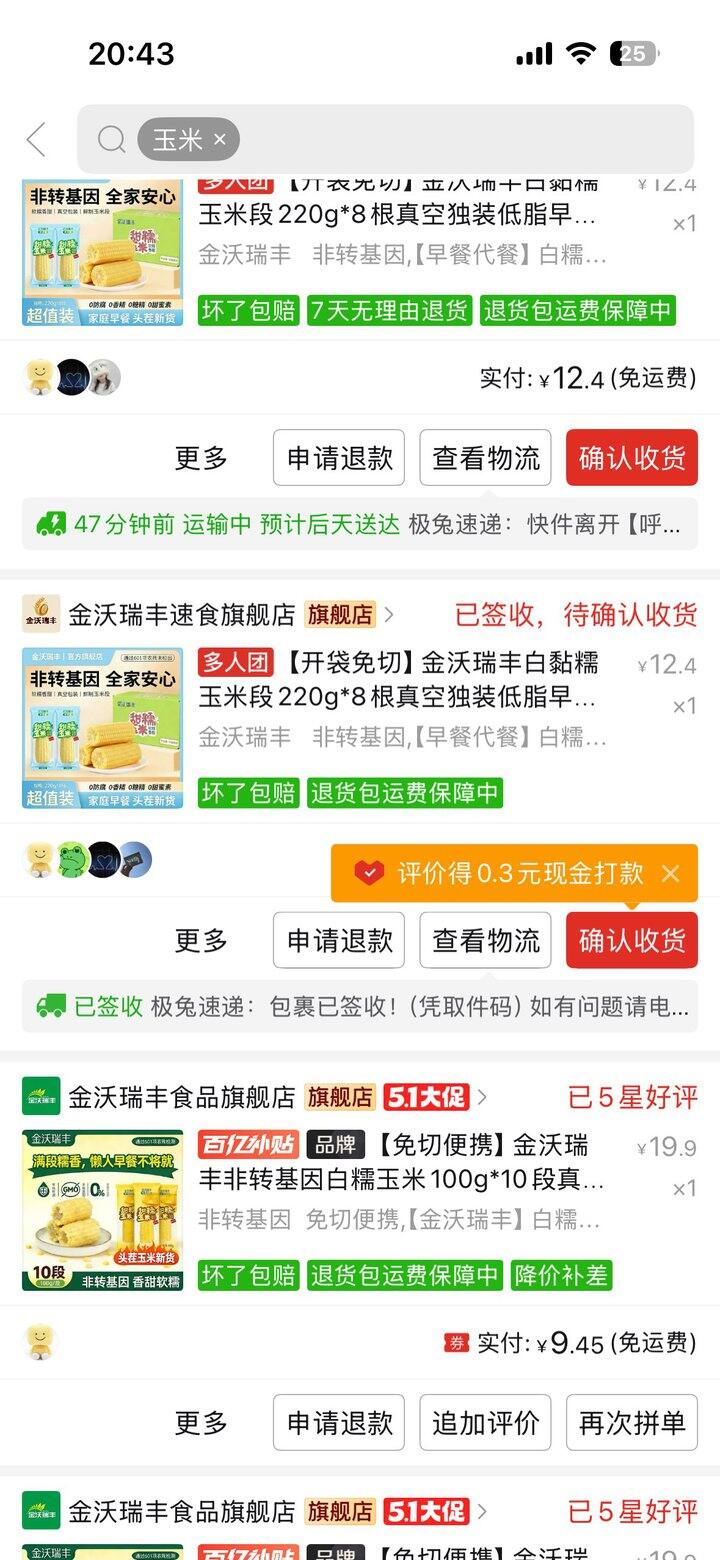Open the 100g*10段 white corn product image
This screenshot has height=1560, width=720.
(103, 1210)
